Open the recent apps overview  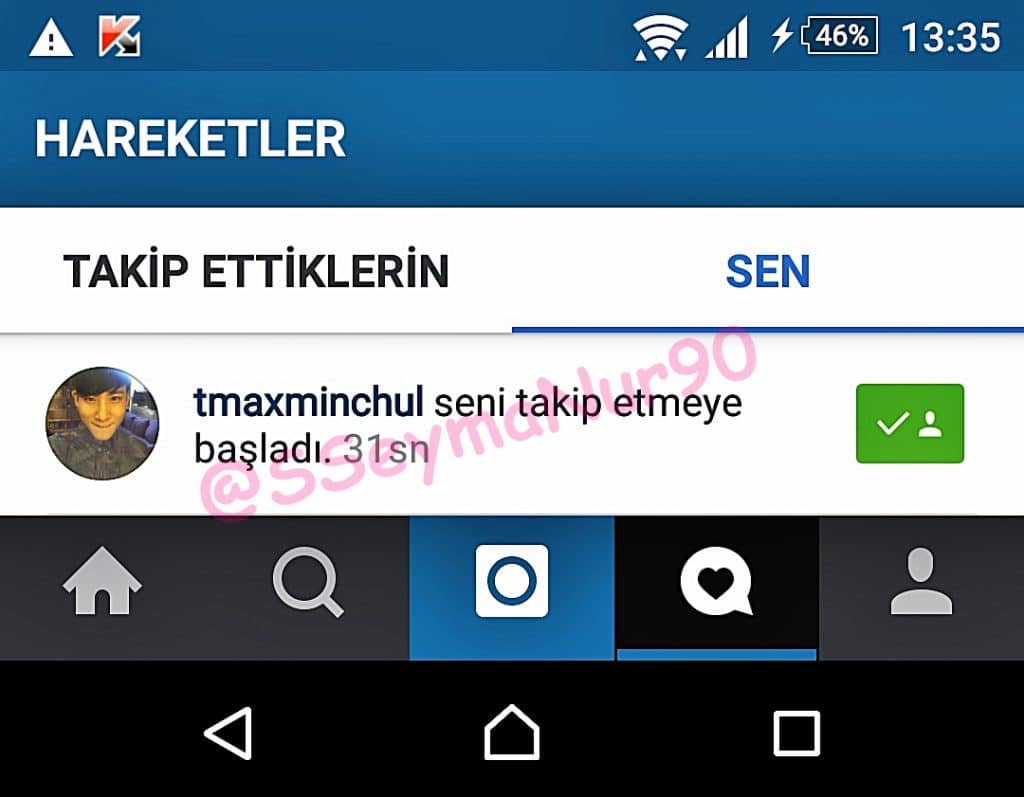click(796, 733)
